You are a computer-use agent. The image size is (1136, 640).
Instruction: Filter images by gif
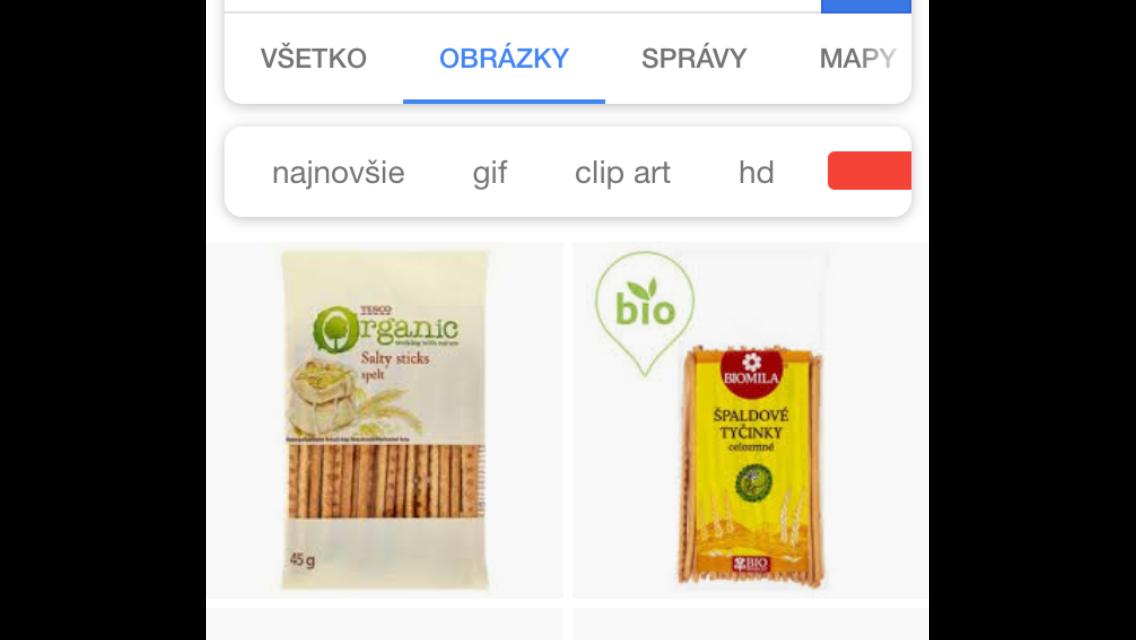pos(490,172)
